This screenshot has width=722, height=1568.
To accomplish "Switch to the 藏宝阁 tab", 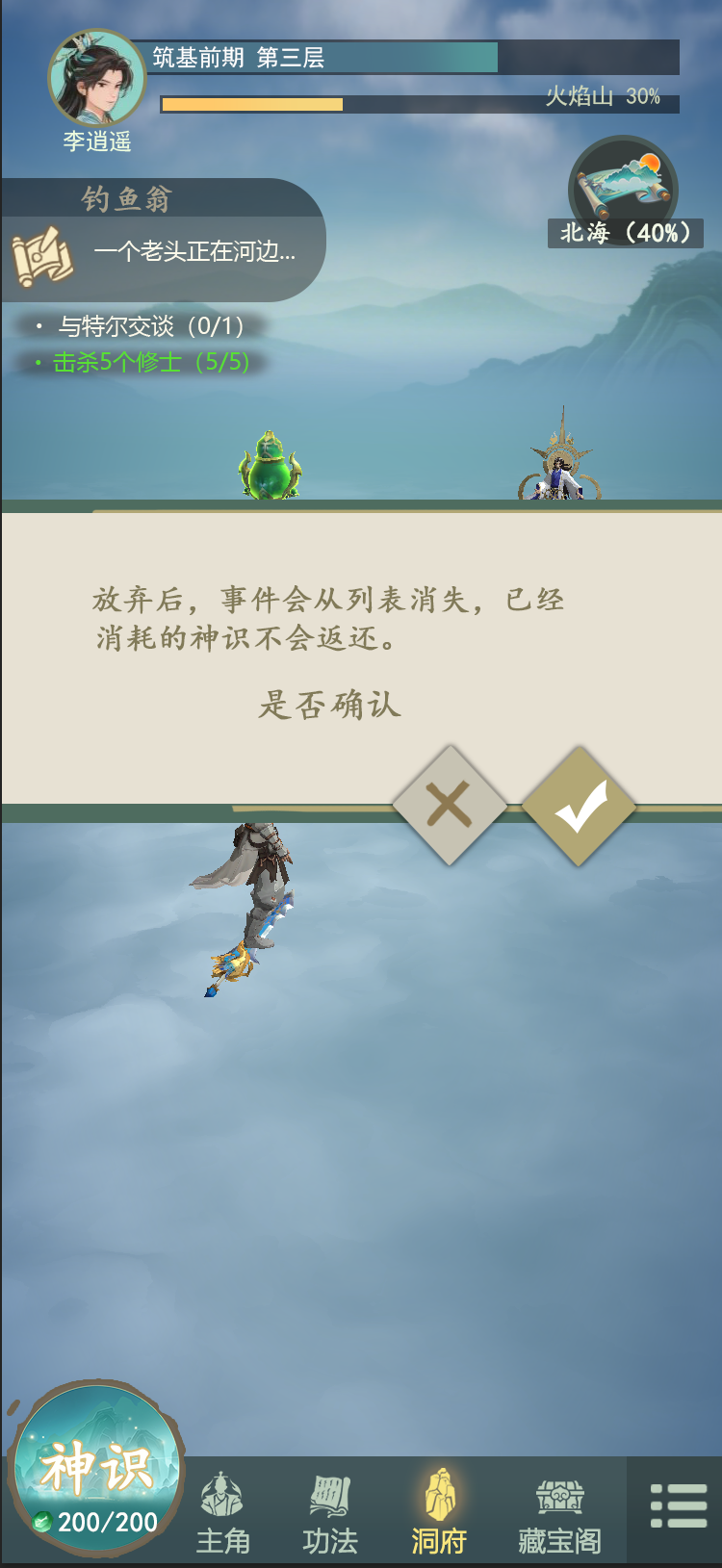I will [x=559, y=1513].
